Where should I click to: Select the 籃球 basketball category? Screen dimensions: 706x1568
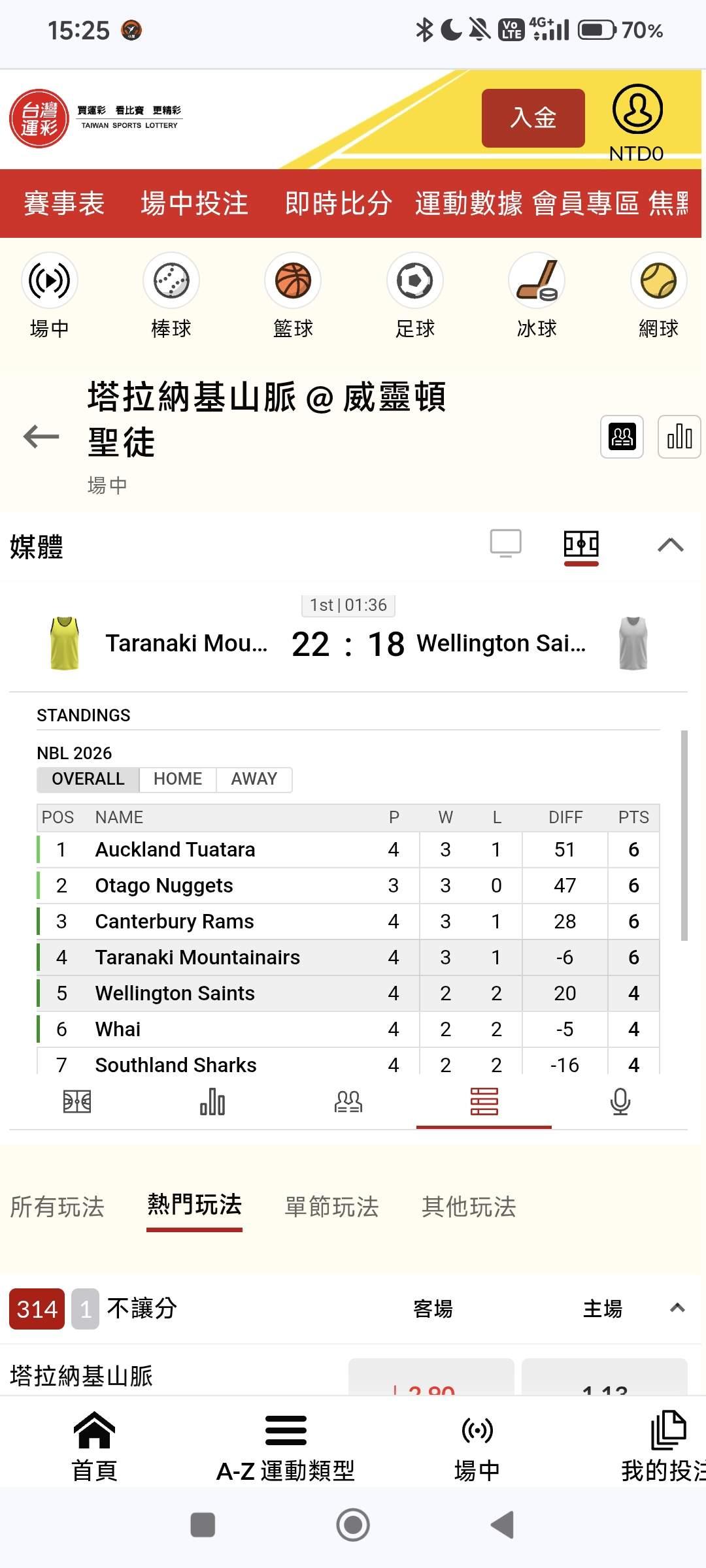293,295
